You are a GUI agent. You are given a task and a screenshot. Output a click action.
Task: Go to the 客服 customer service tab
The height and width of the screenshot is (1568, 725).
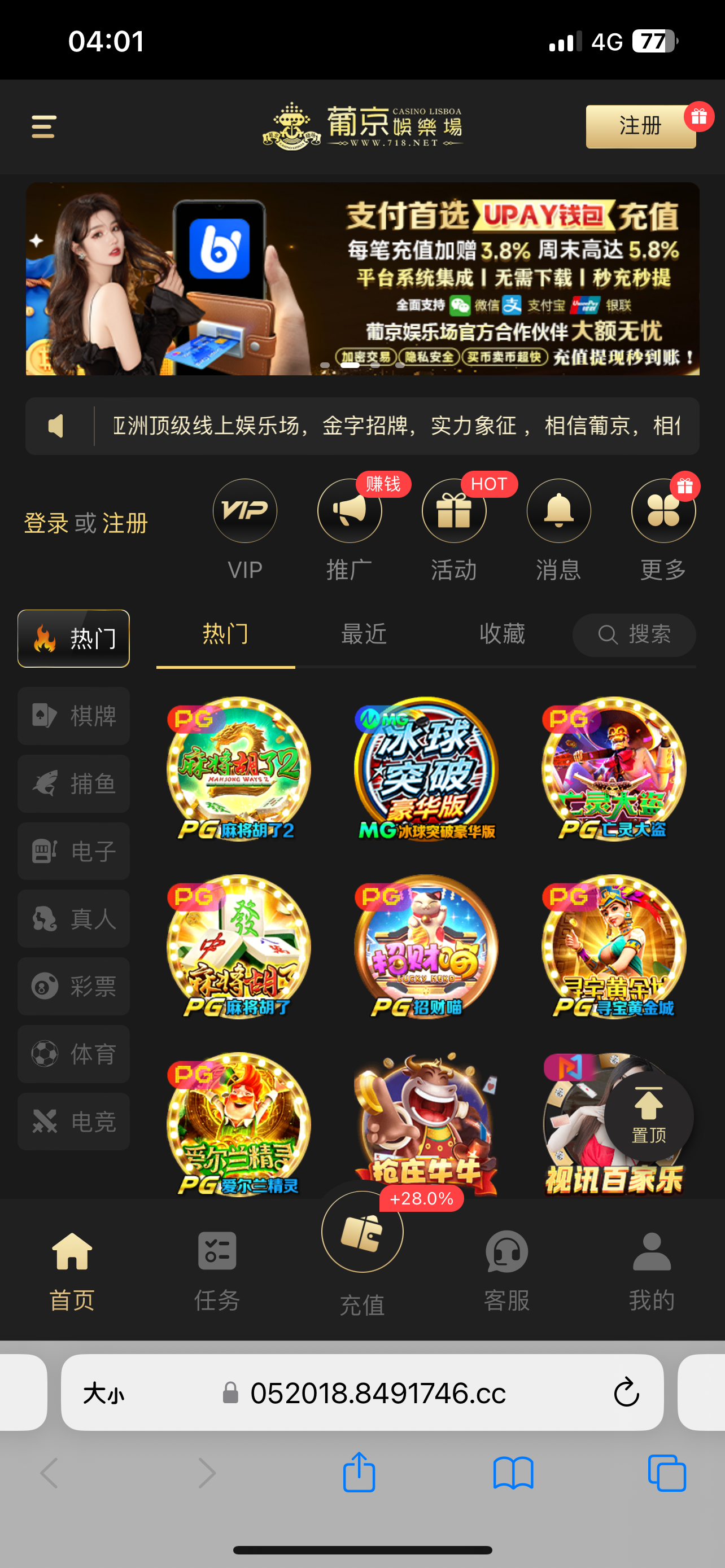pyautogui.click(x=506, y=1268)
